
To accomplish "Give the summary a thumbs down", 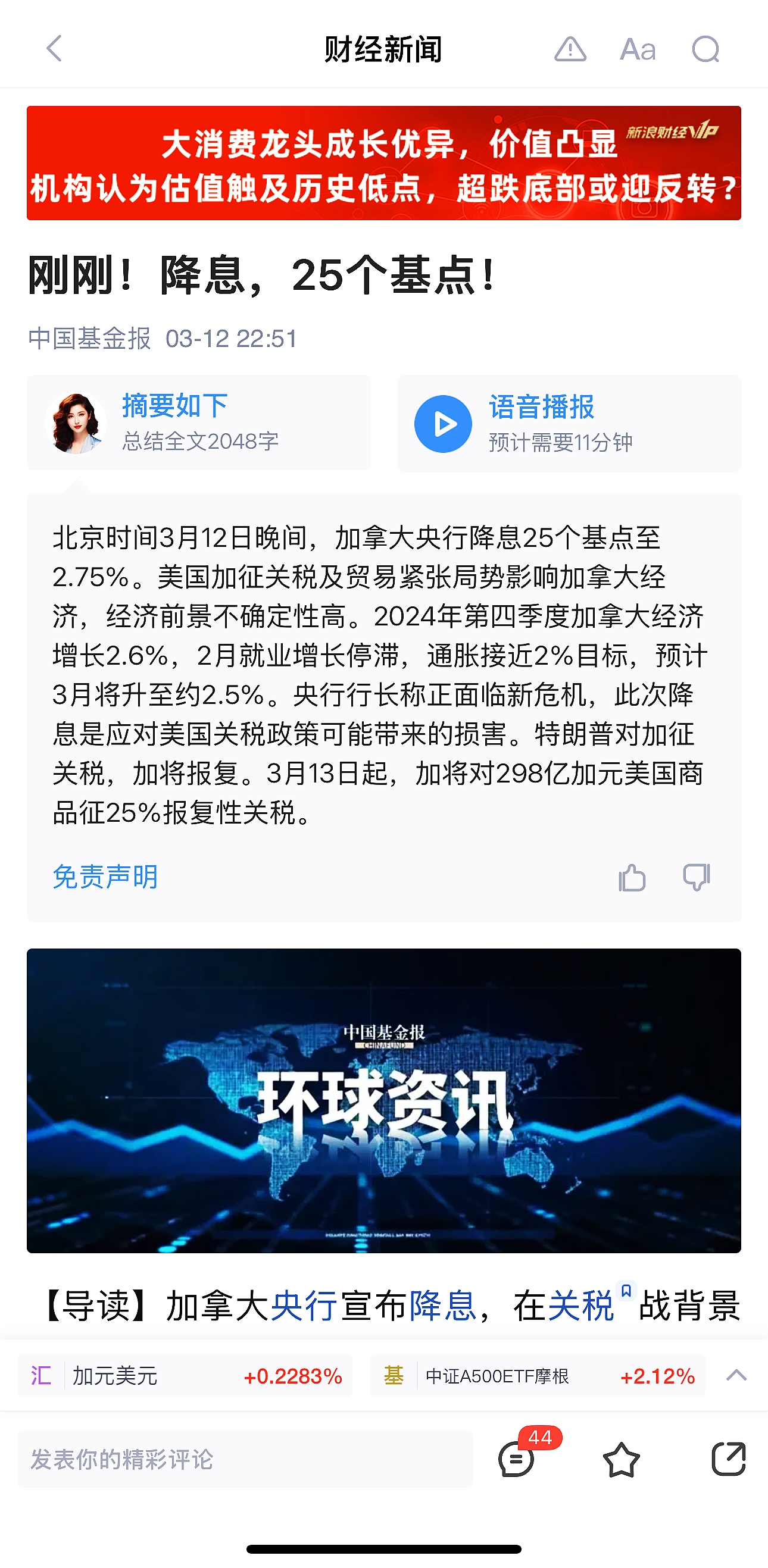I will 696,878.
